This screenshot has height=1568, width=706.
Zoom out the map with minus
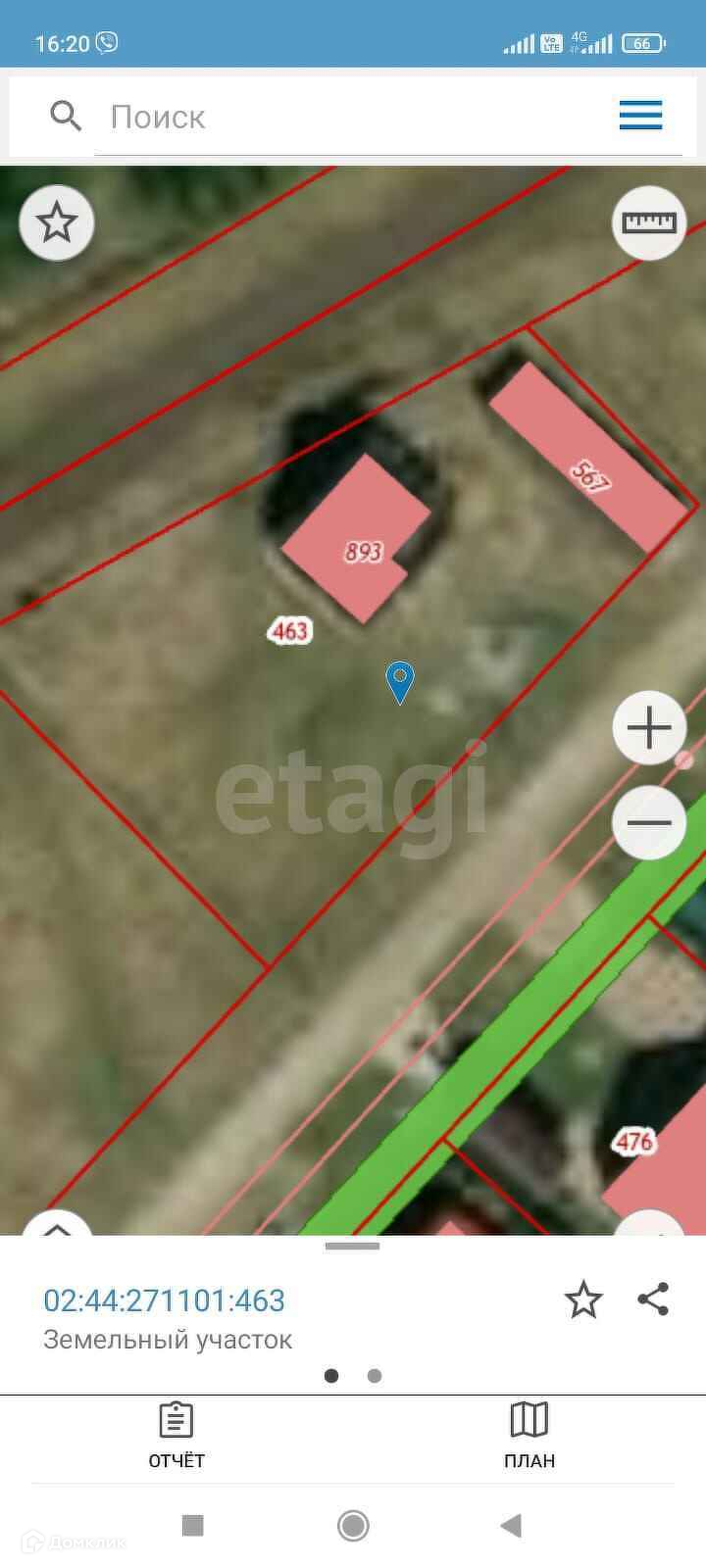tap(649, 823)
